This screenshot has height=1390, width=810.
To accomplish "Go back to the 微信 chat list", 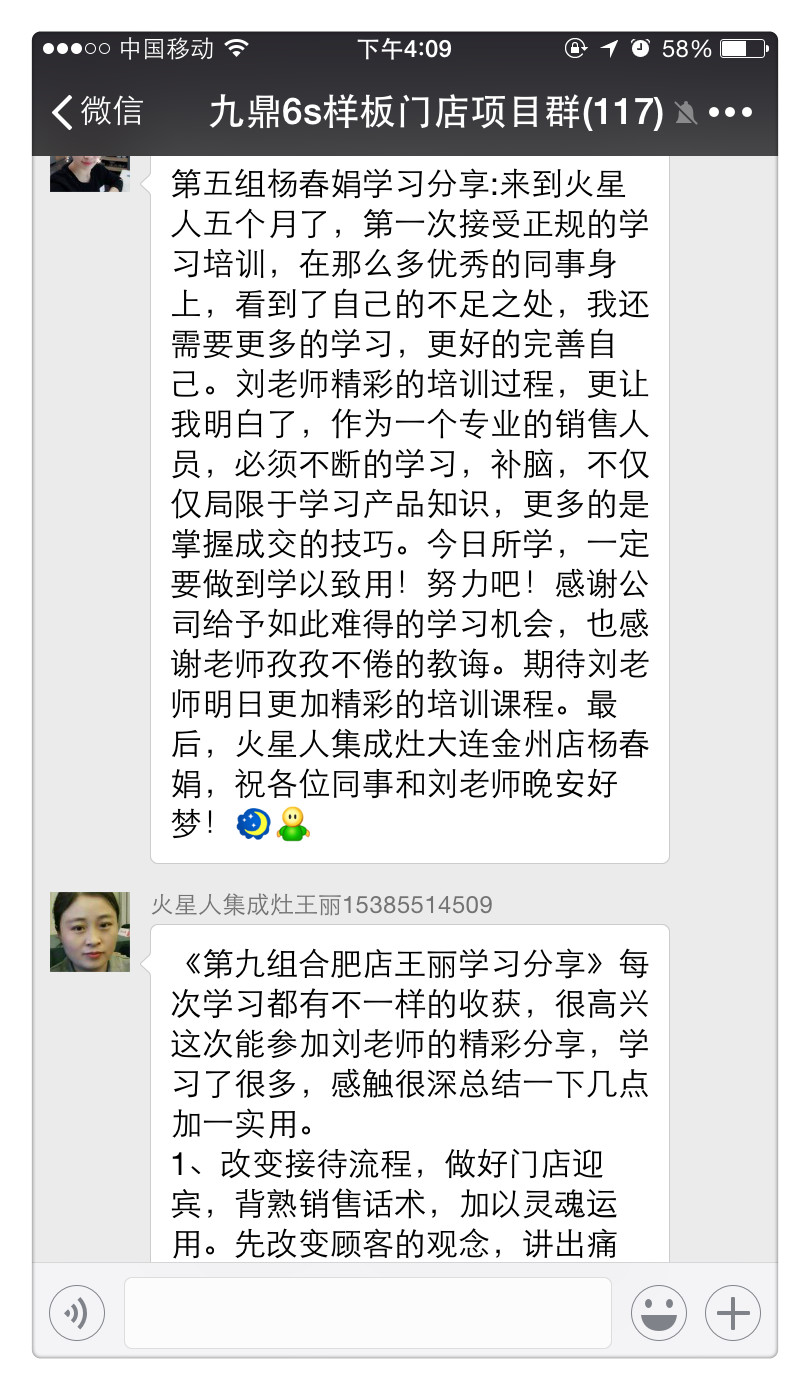I will tap(96, 112).
